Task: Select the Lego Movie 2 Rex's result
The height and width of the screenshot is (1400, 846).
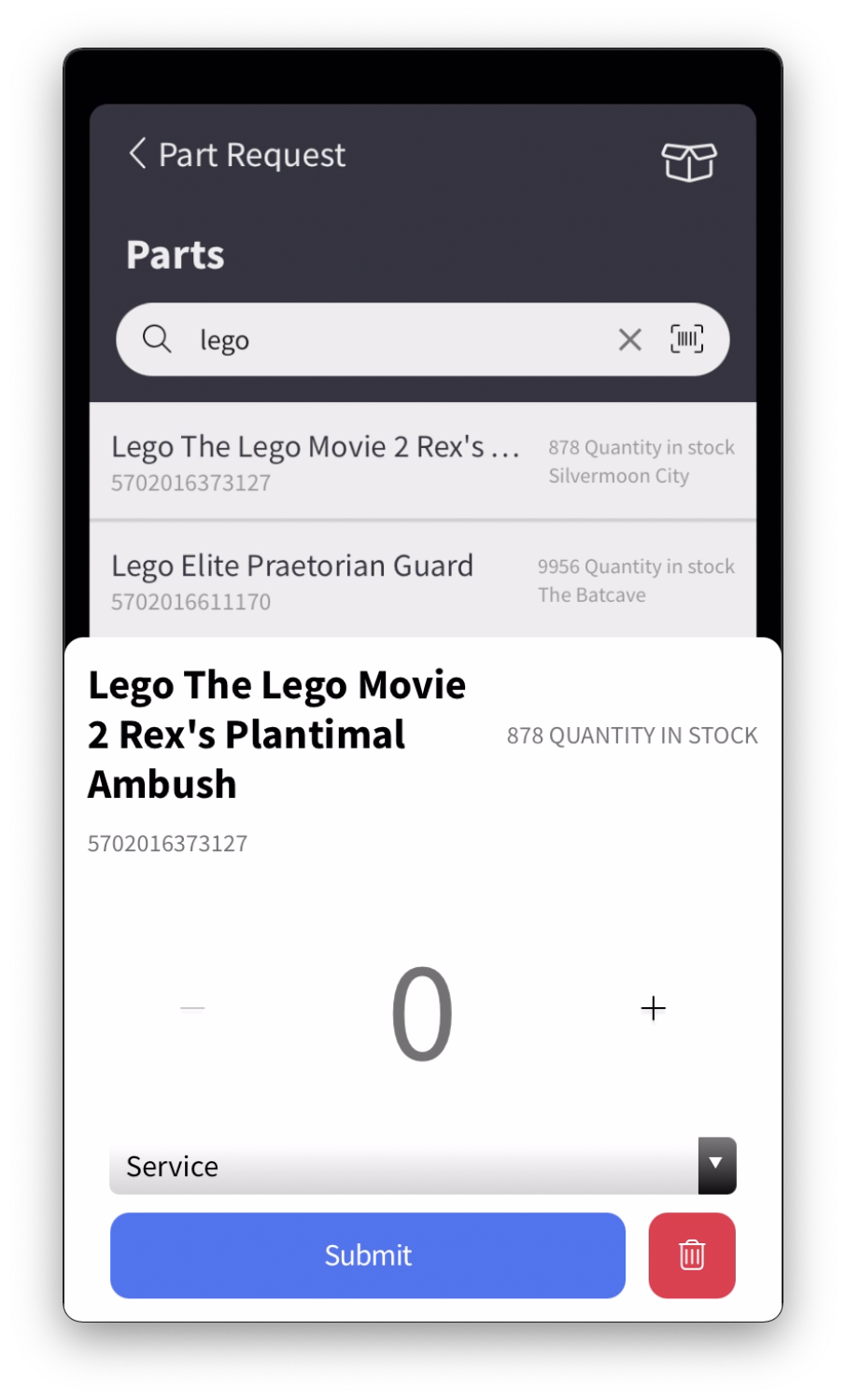Action: pyautogui.click(x=423, y=461)
